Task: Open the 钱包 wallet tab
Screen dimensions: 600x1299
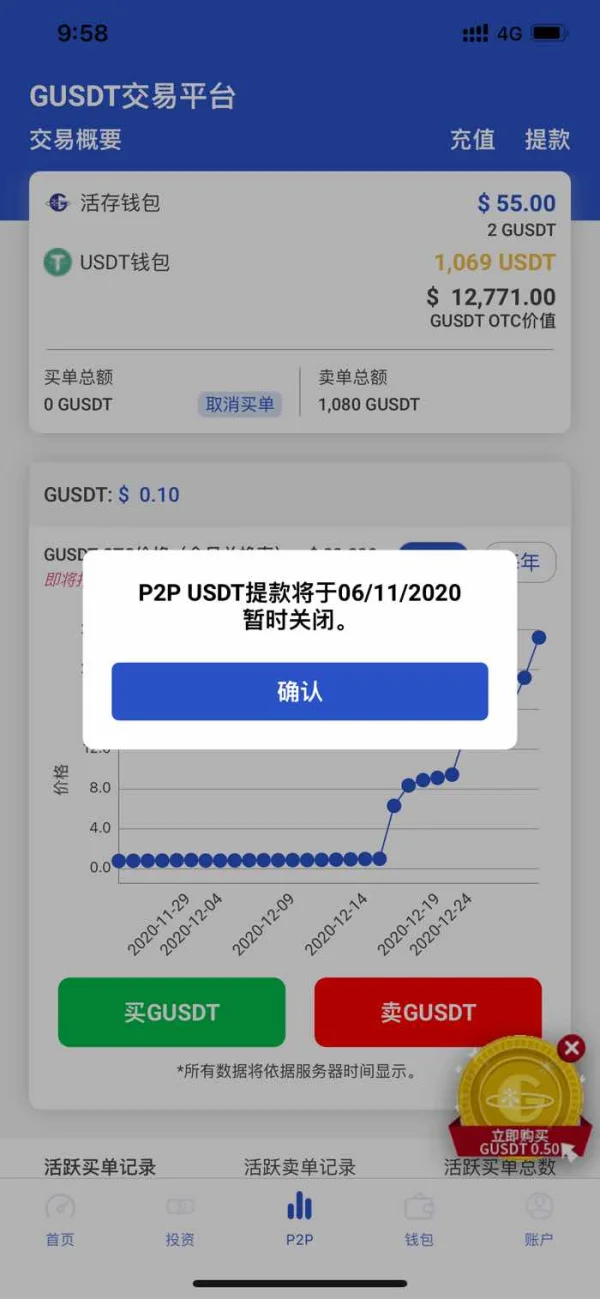Action: coord(419,1220)
